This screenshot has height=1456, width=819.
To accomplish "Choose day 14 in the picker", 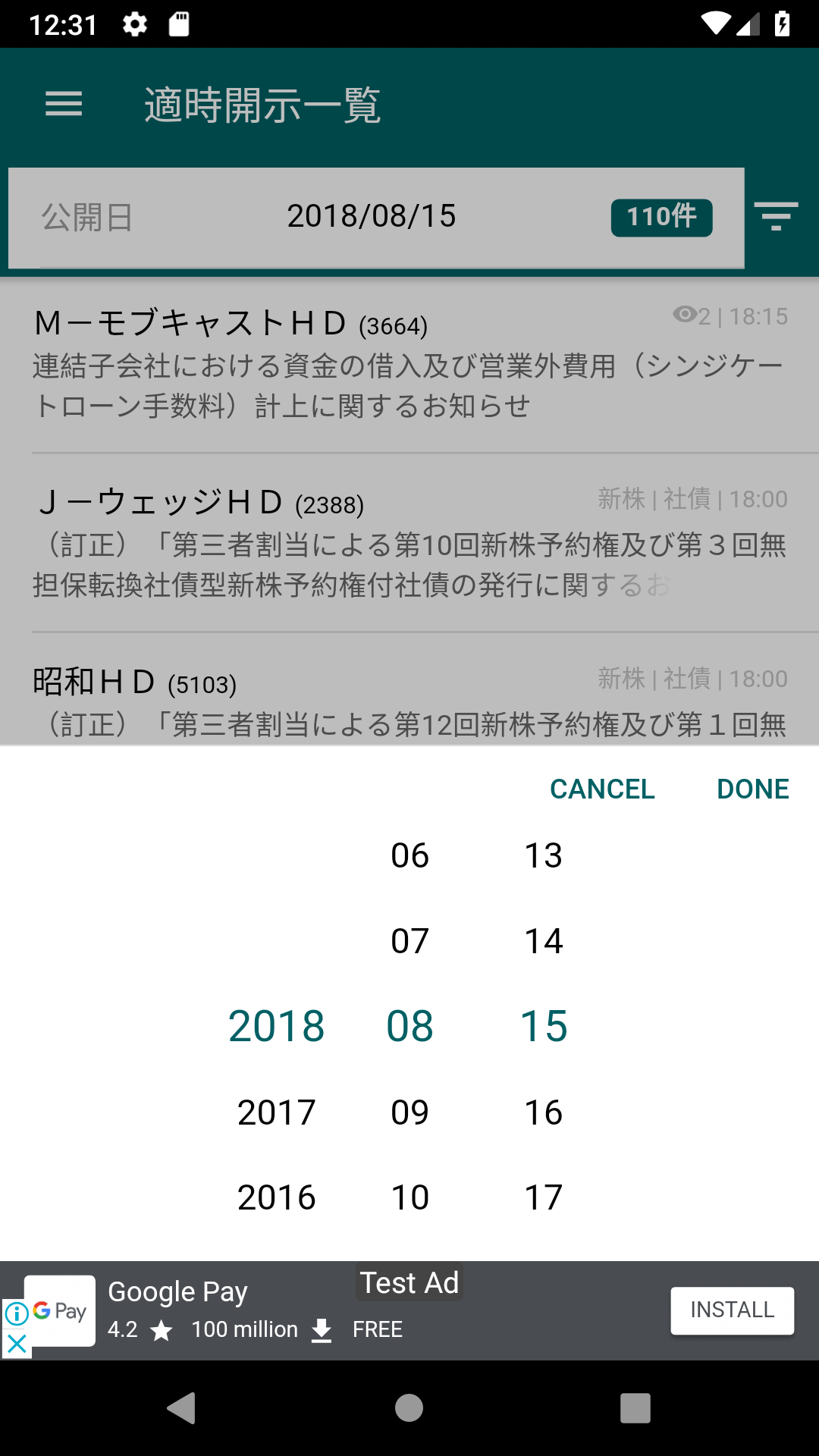I will pos(544,941).
